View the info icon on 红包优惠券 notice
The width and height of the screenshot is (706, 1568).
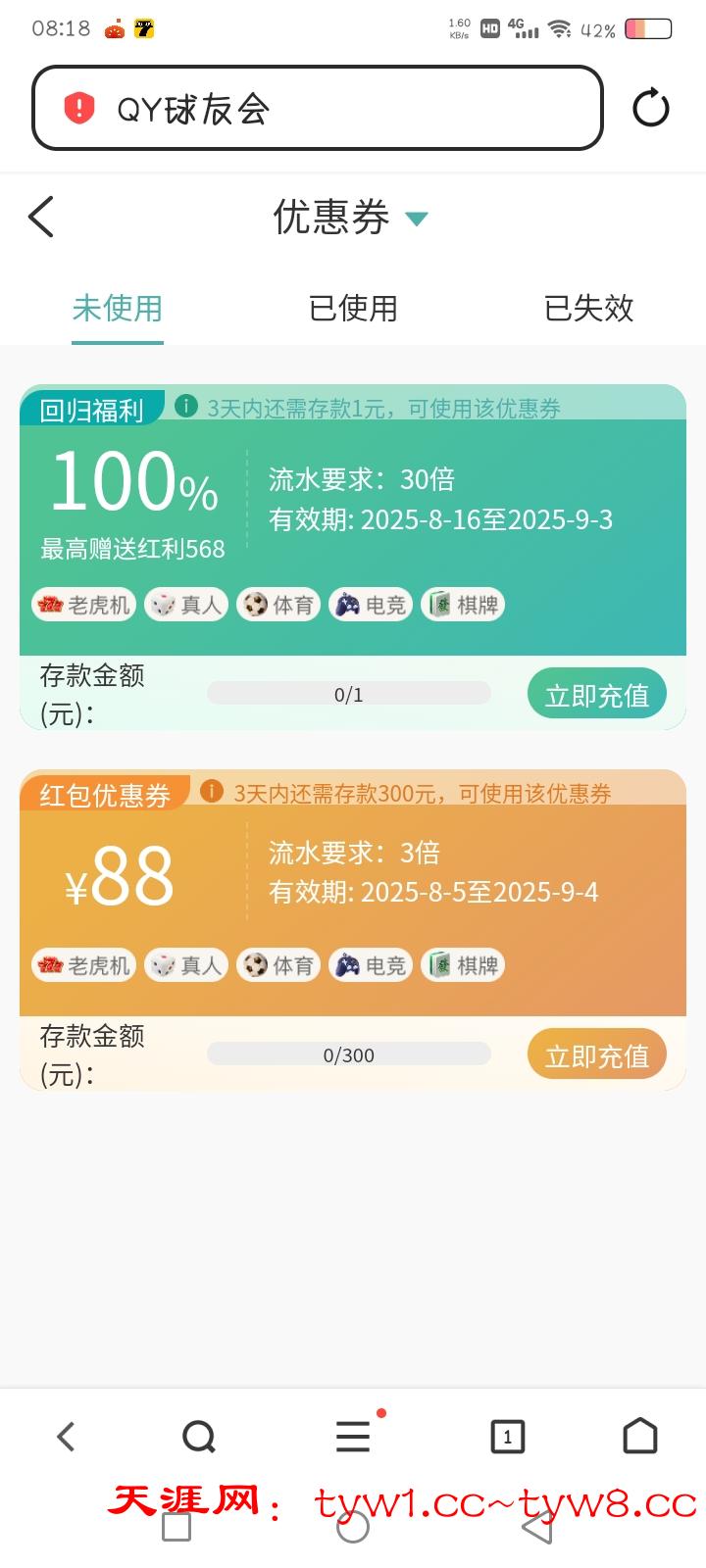pos(211,791)
